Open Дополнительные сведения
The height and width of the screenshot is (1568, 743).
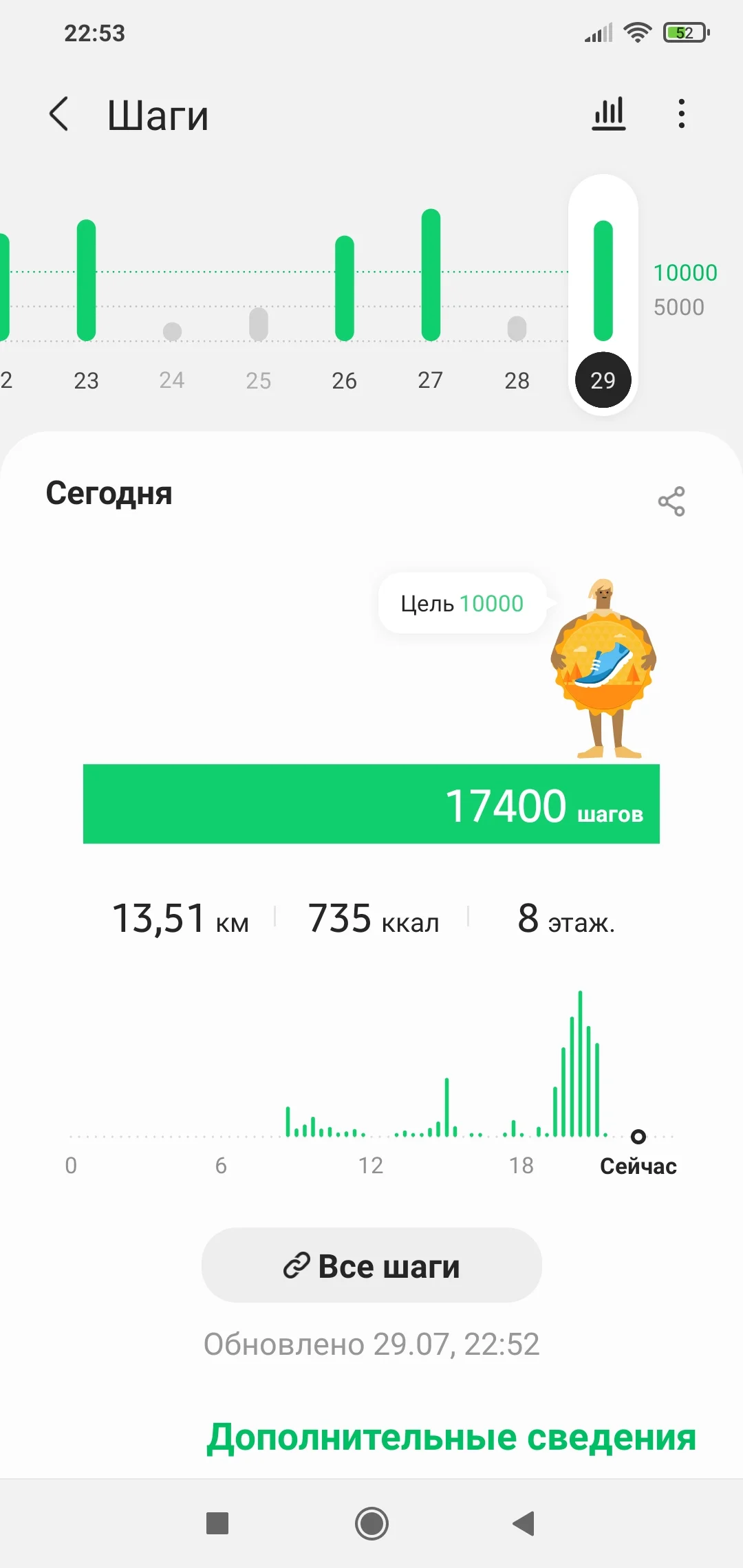click(x=451, y=1437)
